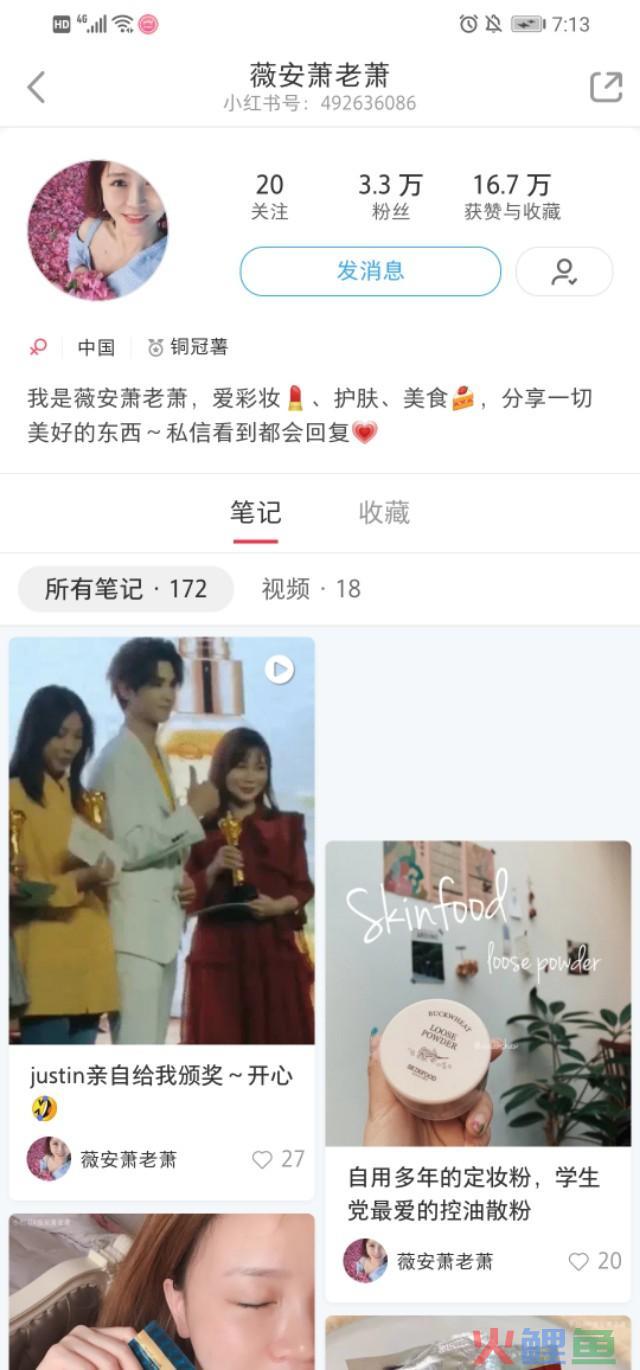Viewport: 640px width, 1370px height.
Task: Show only 视频 · 18 notes
Action: point(311,589)
